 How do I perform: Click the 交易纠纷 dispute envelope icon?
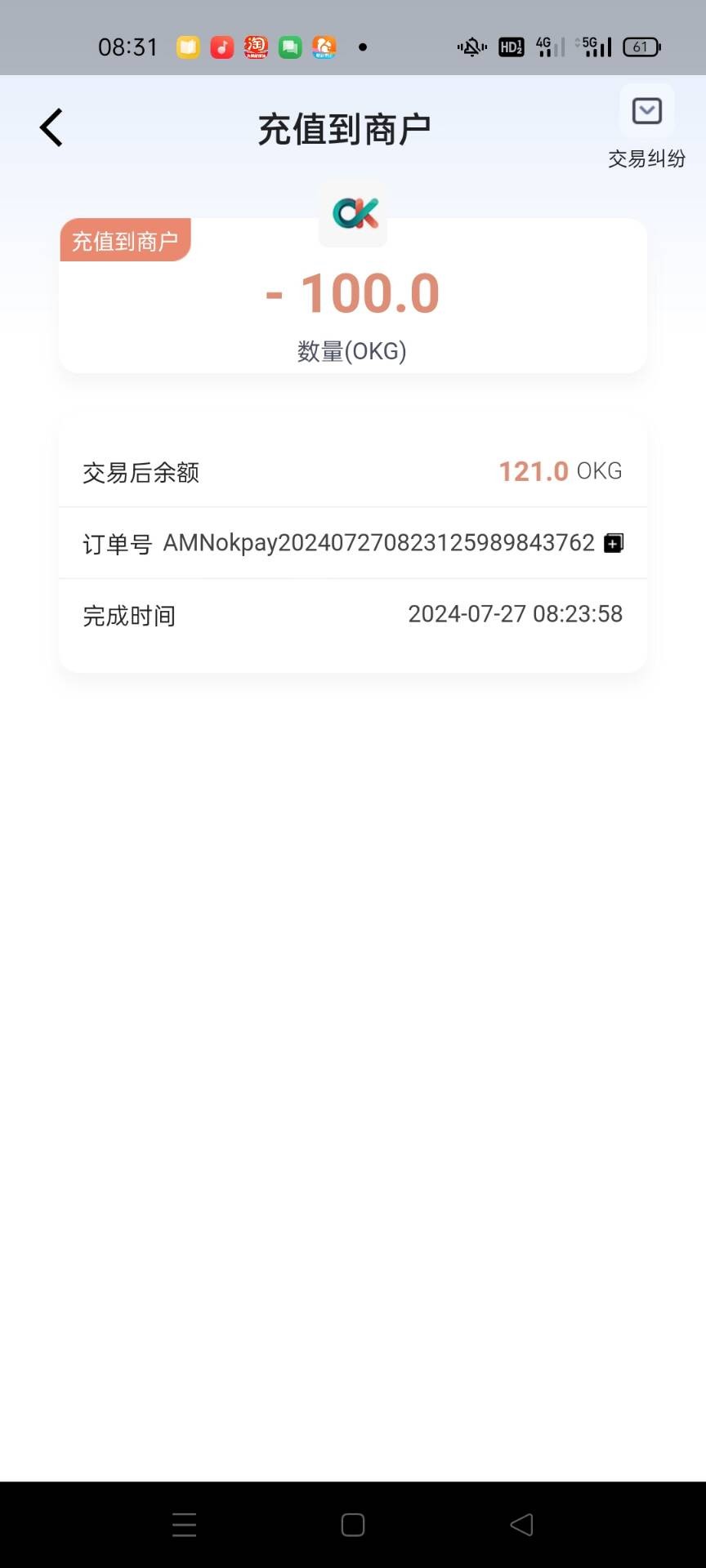647,110
